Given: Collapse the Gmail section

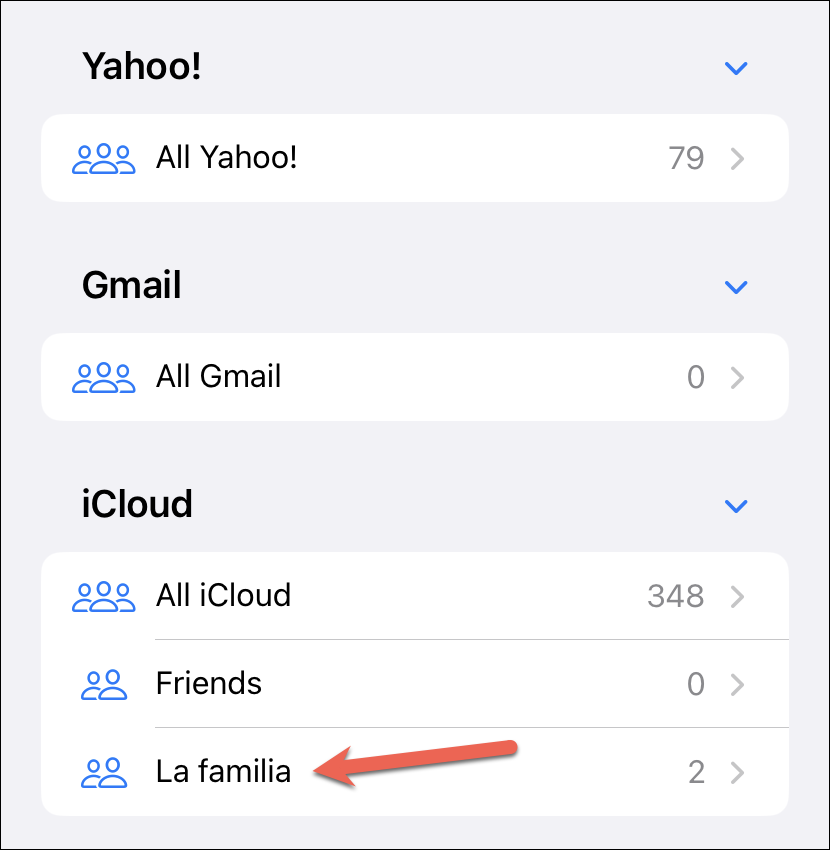Looking at the screenshot, I should (x=736, y=287).
